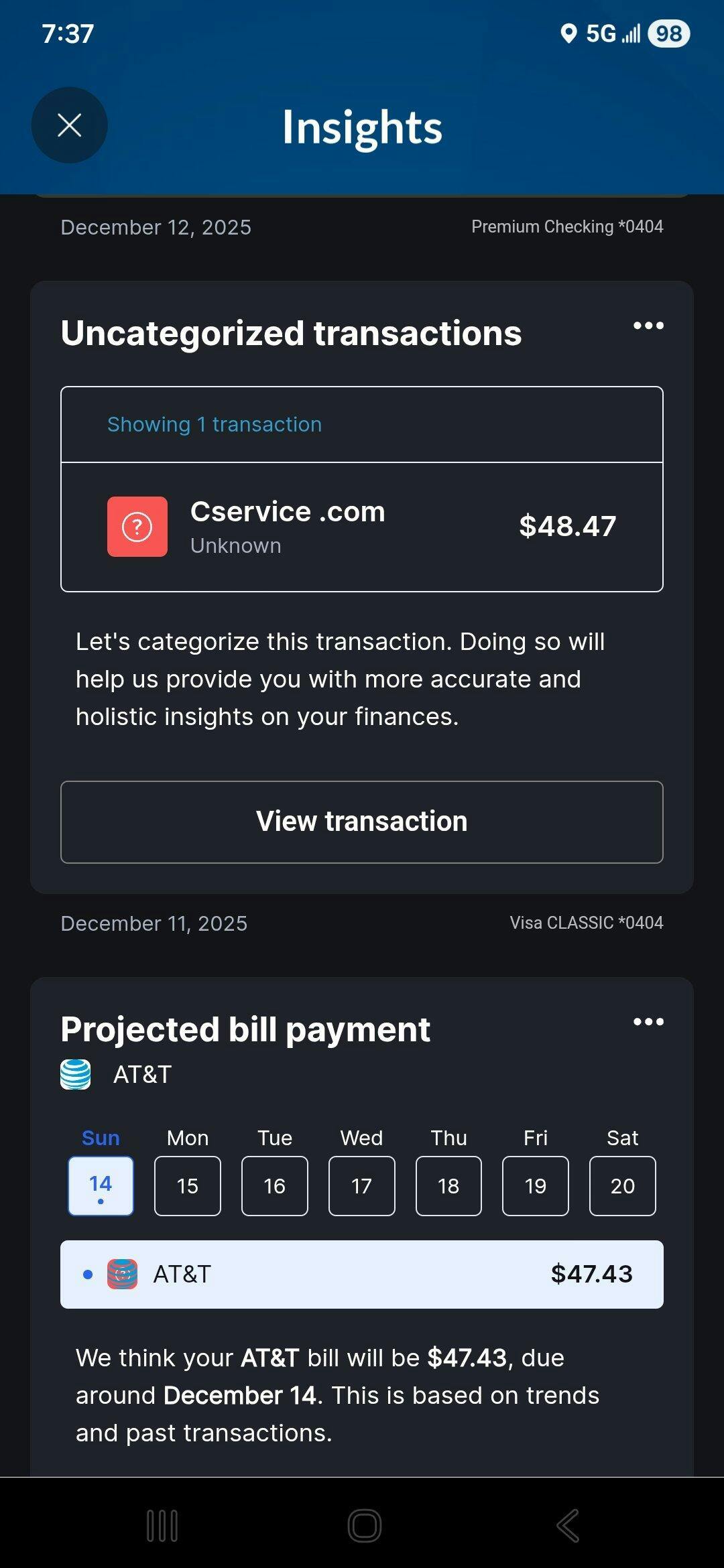Choose Friday 19 in the week strip
724x1568 pixels.
[536, 1185]
